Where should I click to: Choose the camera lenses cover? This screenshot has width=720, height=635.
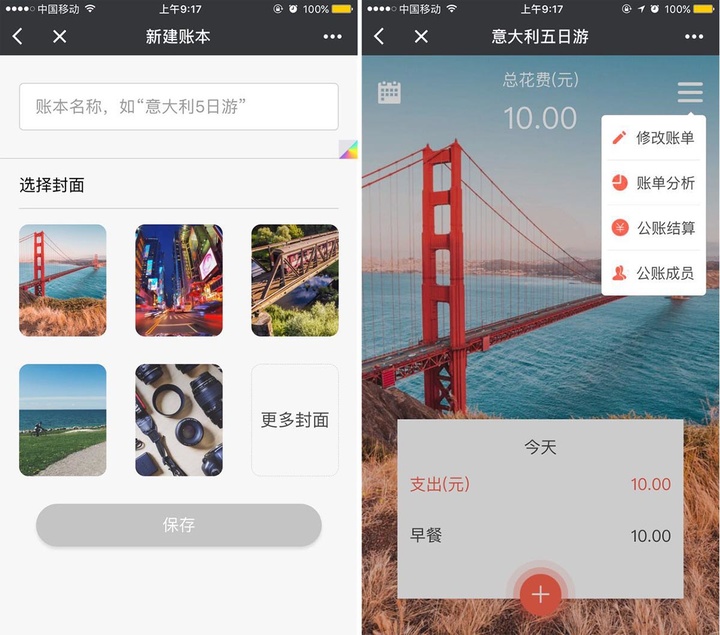coord(179,420)
